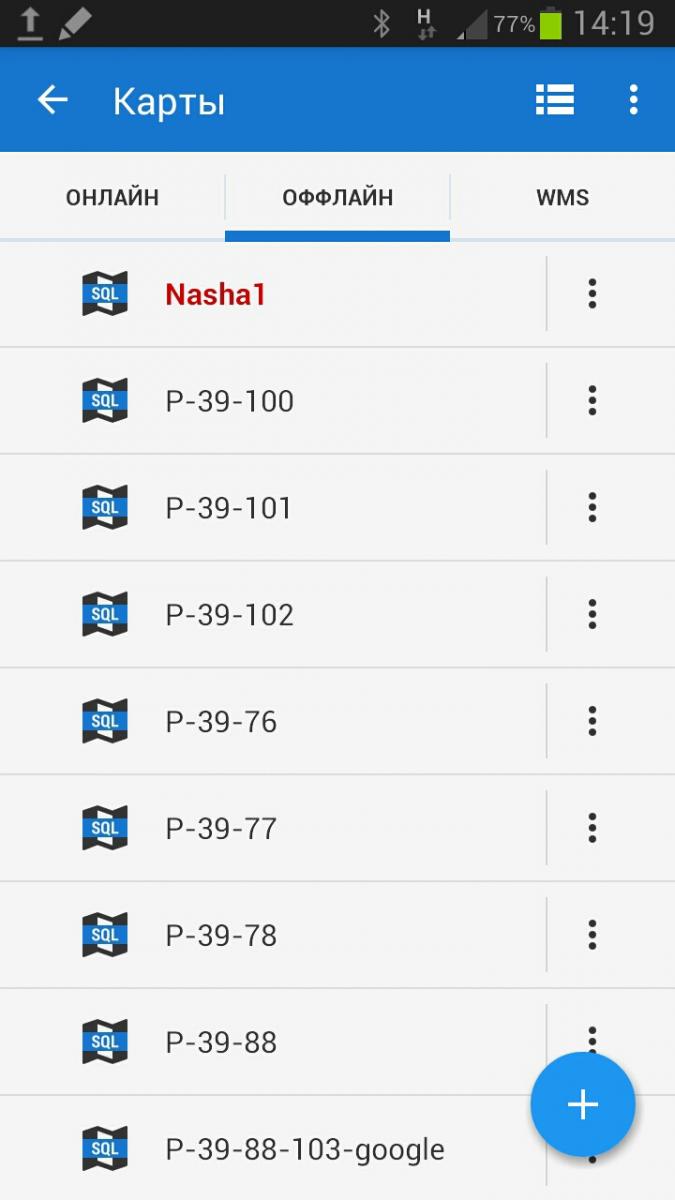Show more options for P-39-101

[592, 508]
